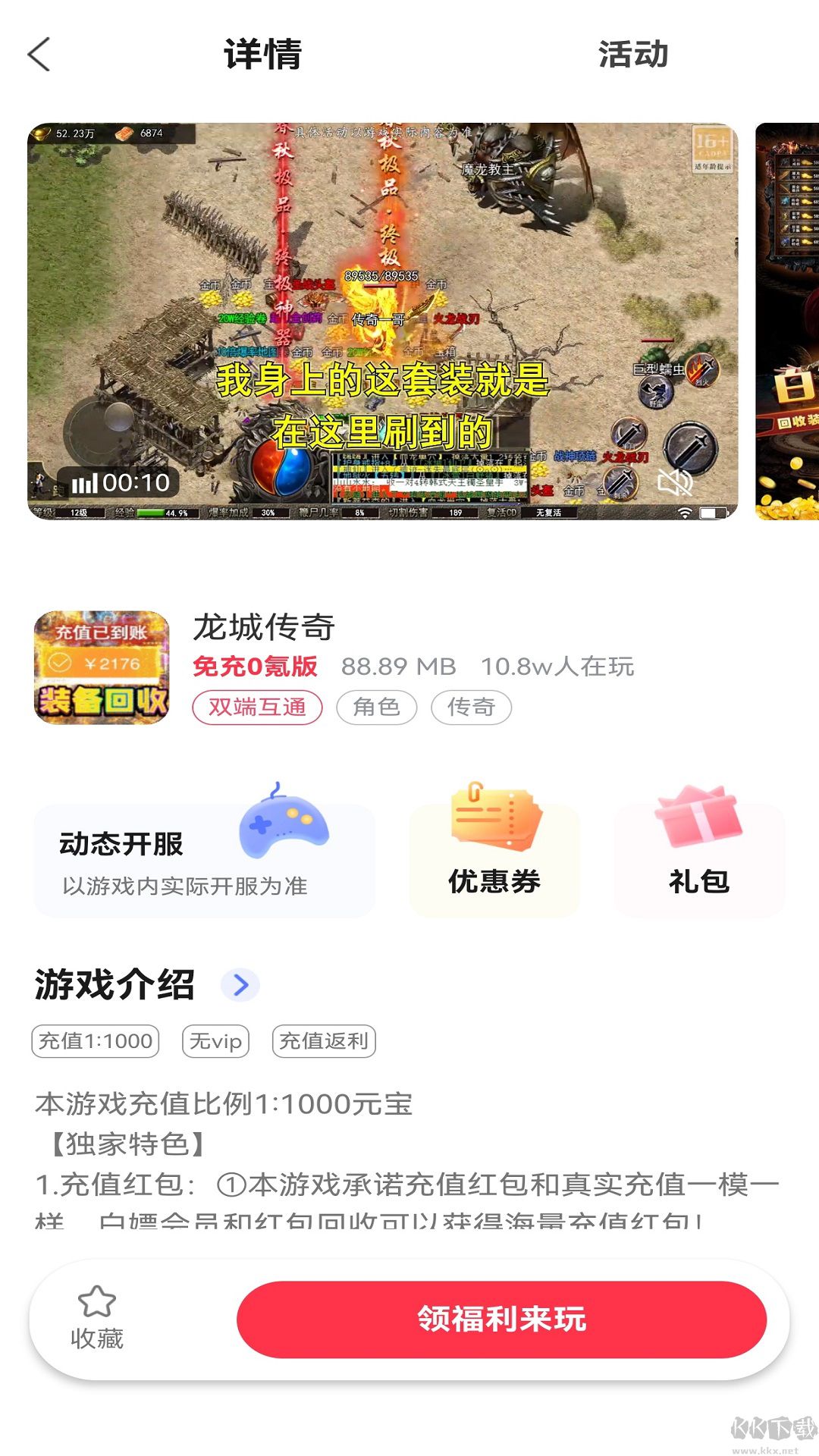Go back using the top-left arrow
The height and width of the screenshot is (1456, 819).
[x=39, y=55]
